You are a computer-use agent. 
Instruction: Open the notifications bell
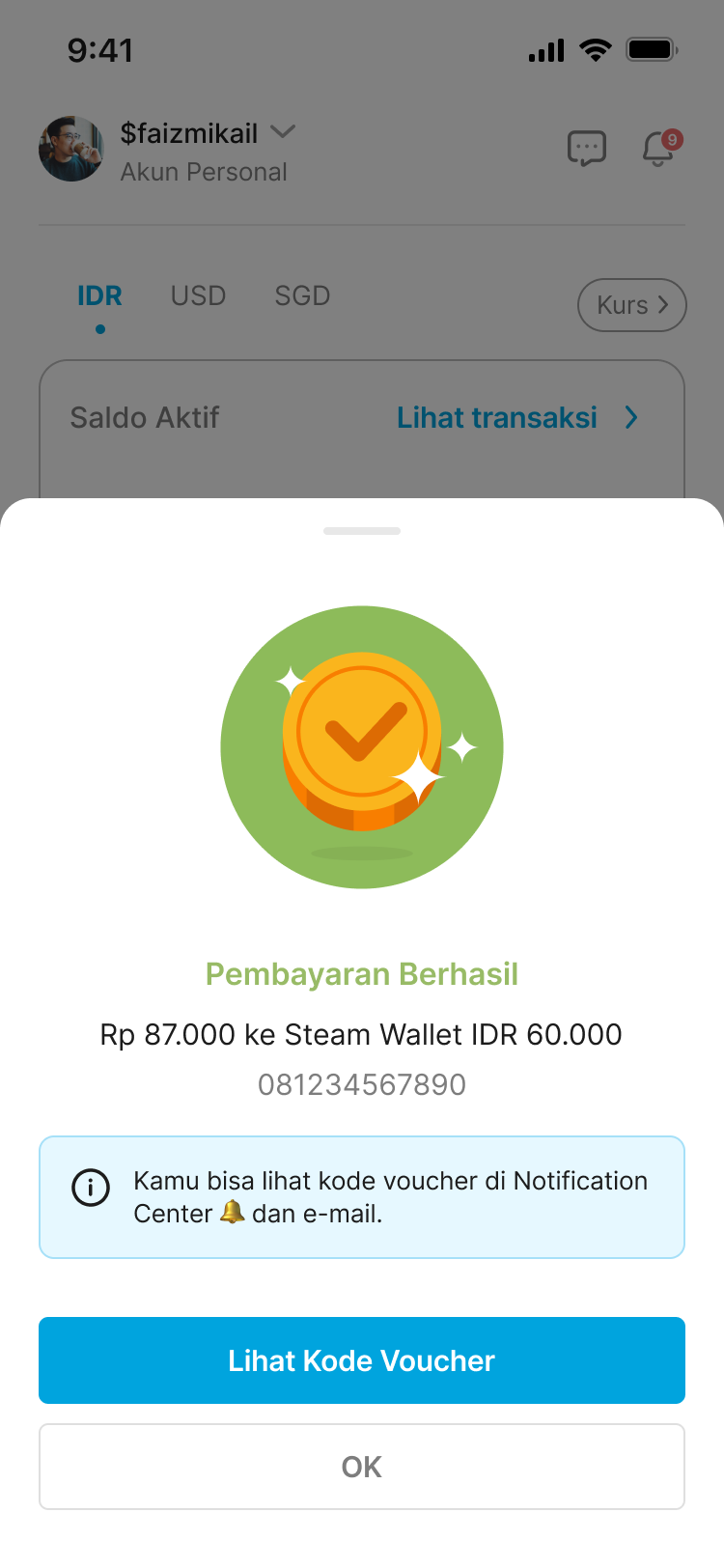[659, 149]
